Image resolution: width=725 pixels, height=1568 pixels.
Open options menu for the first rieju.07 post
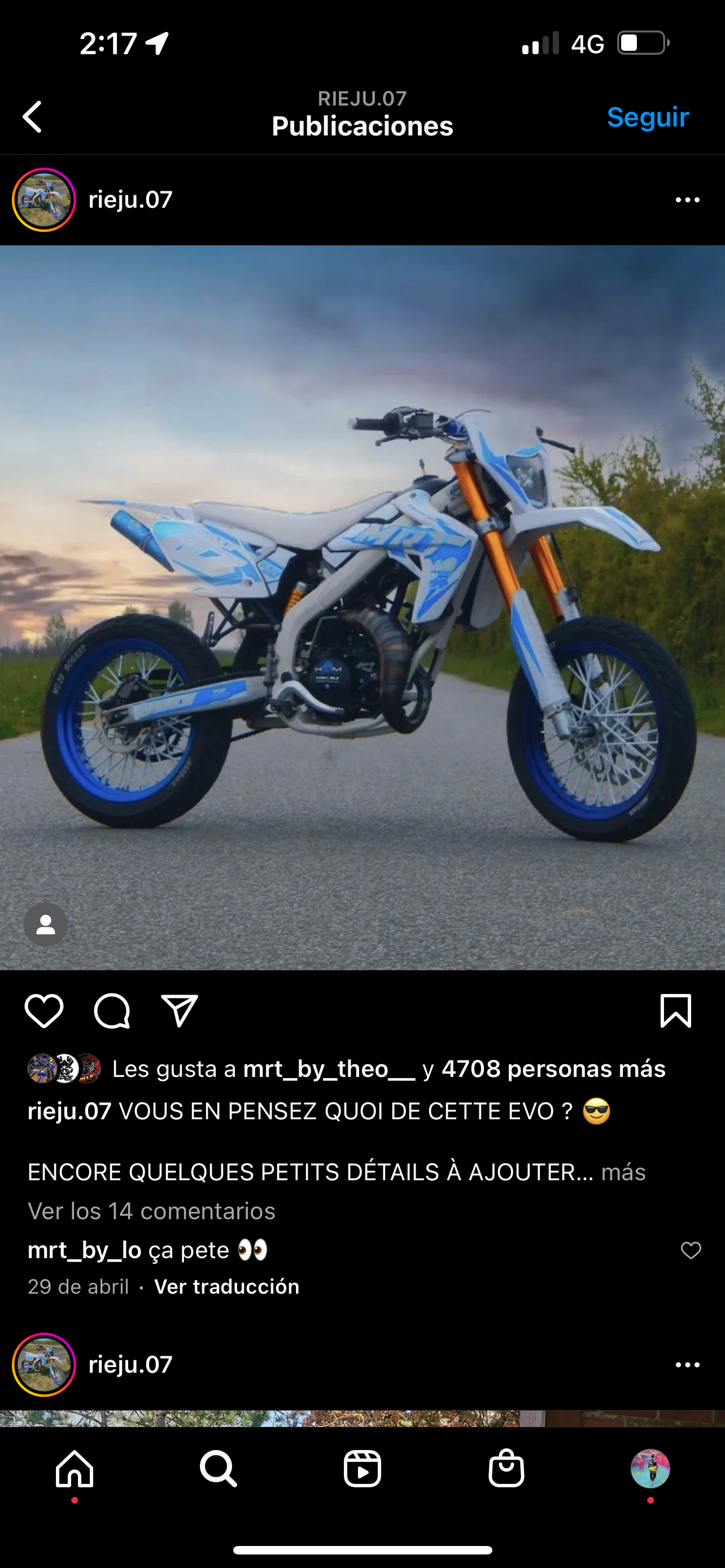pyautogui.click(x=687, y=200)
